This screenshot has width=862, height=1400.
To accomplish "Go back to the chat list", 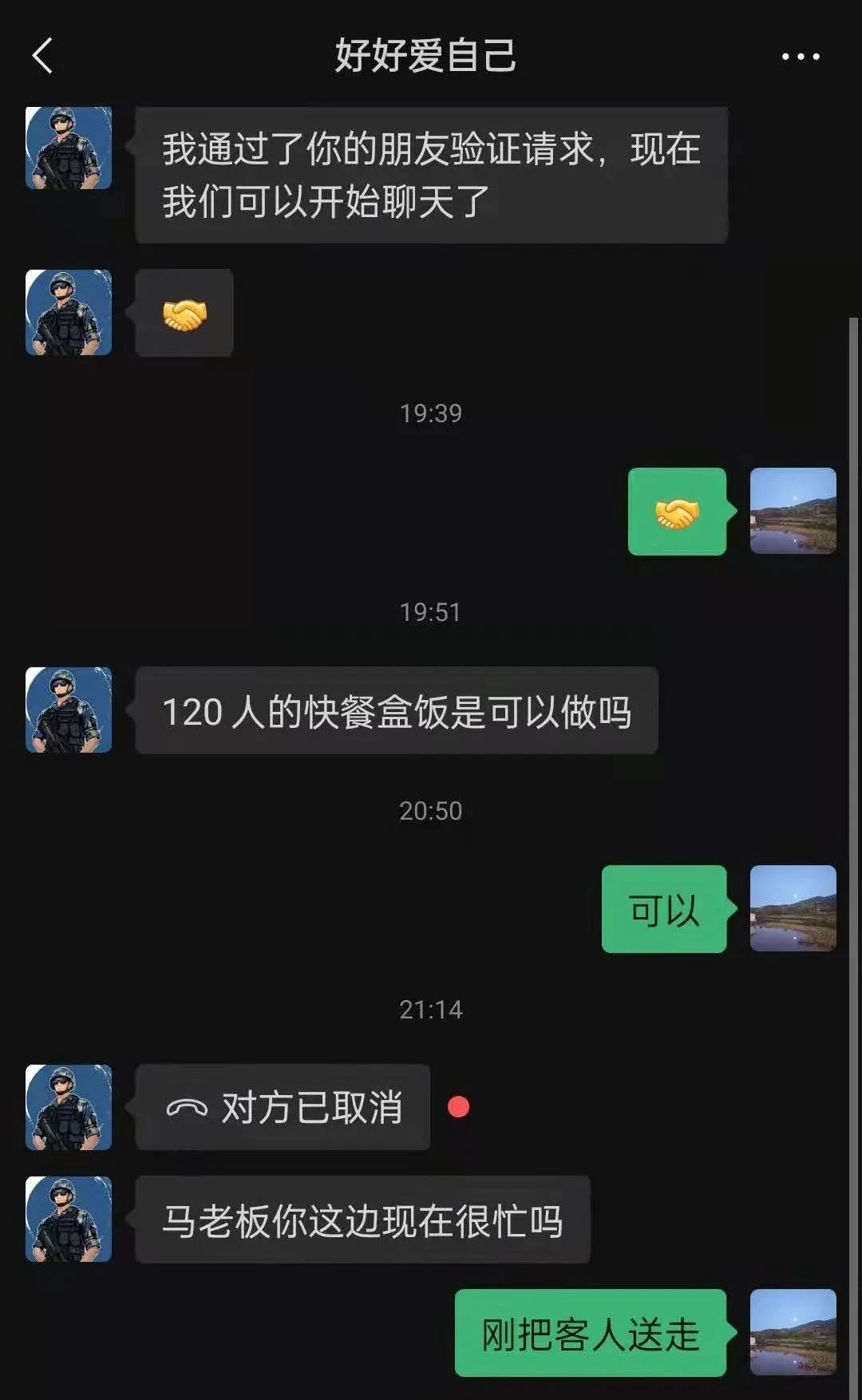I will (x=43, y=56).
